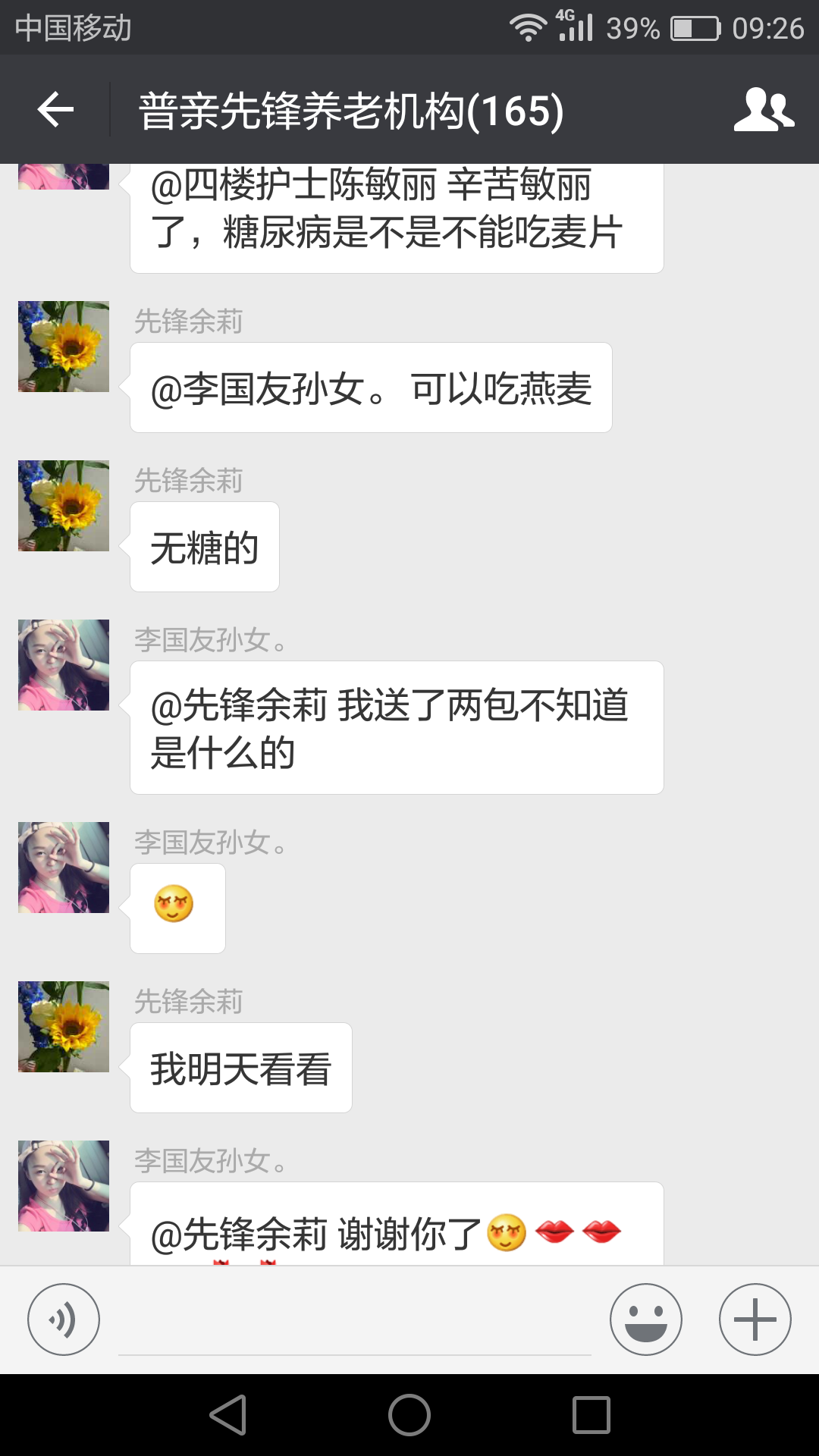Open the plus attachment menu

tap(755, 1319)
